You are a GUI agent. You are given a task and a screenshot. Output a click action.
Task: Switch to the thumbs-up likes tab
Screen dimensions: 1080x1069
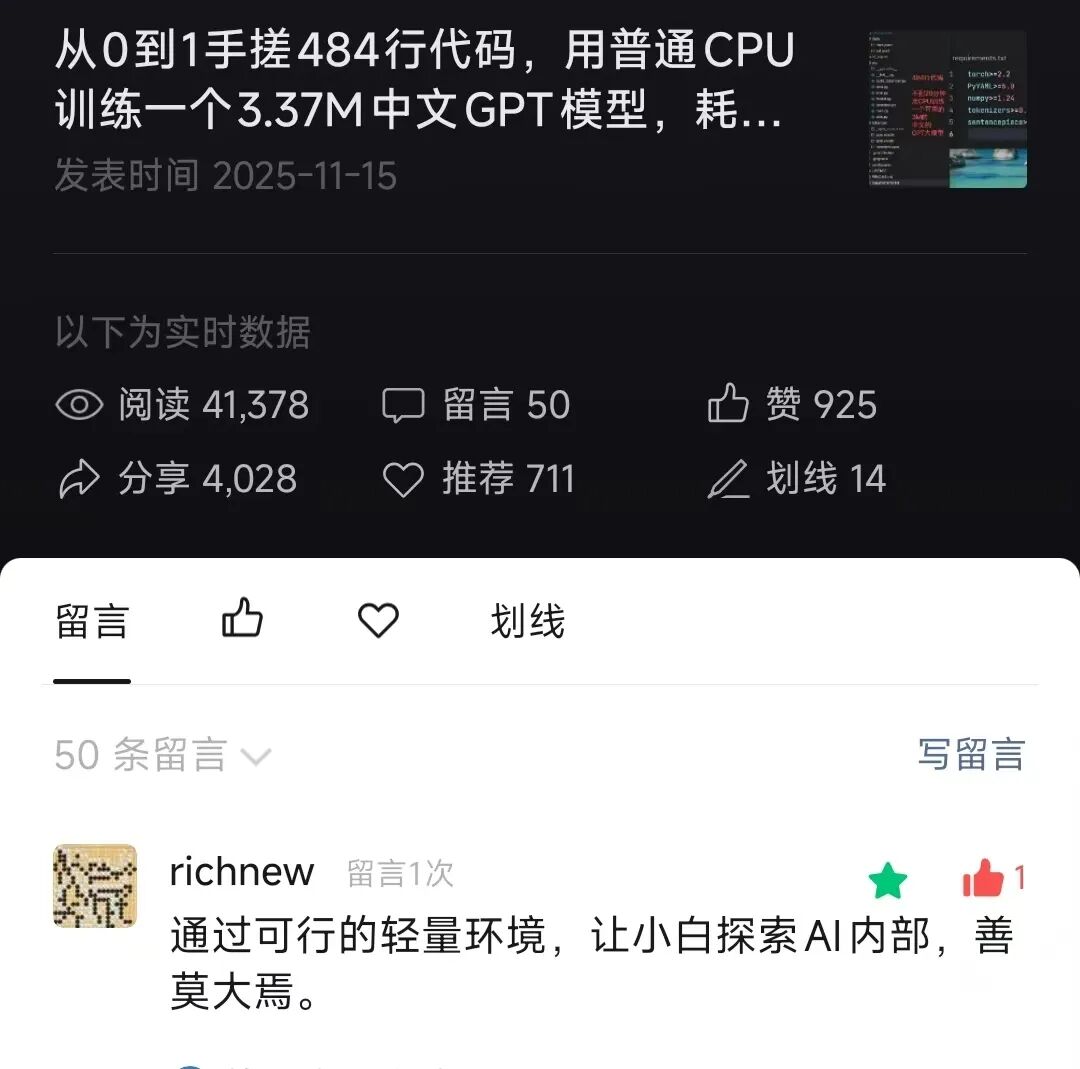[242, 619]
